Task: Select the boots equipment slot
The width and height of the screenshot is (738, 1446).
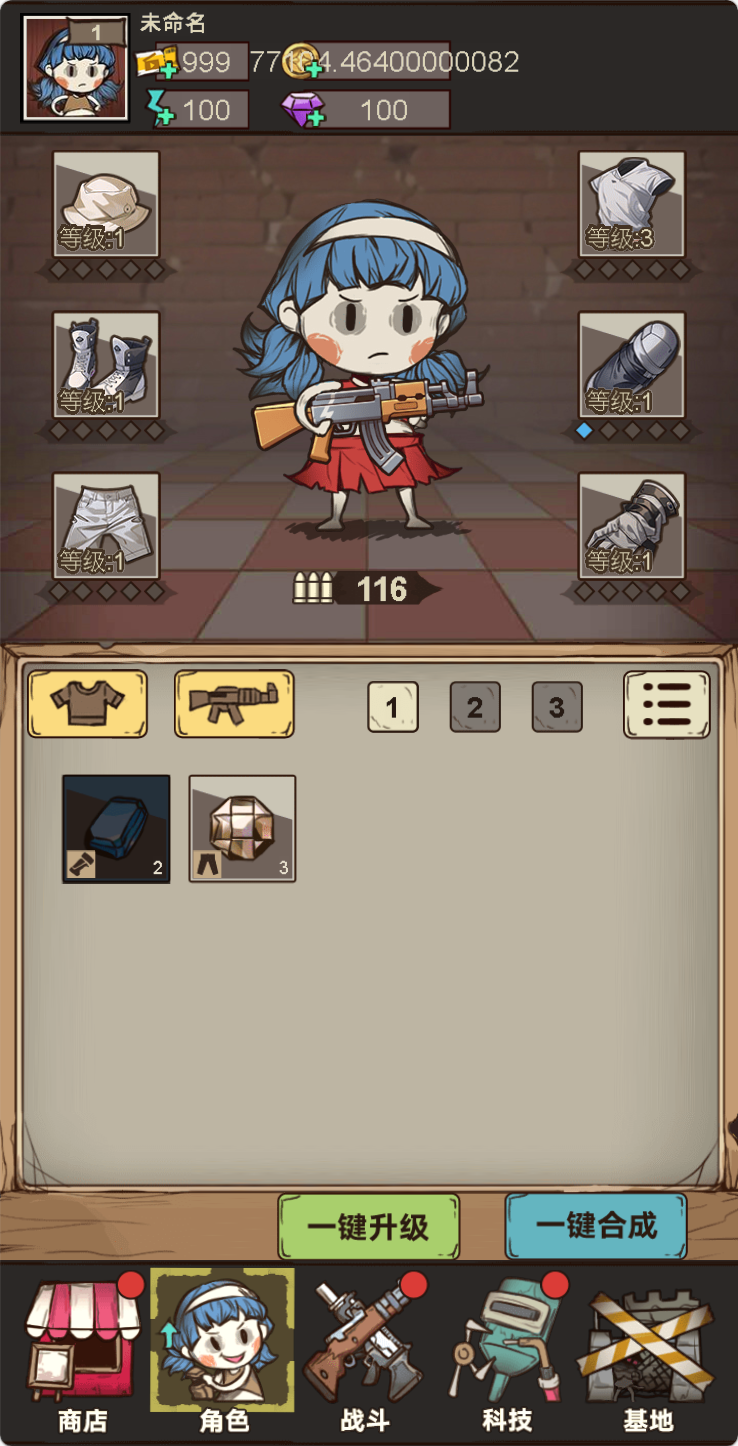Action: (106, 365)
